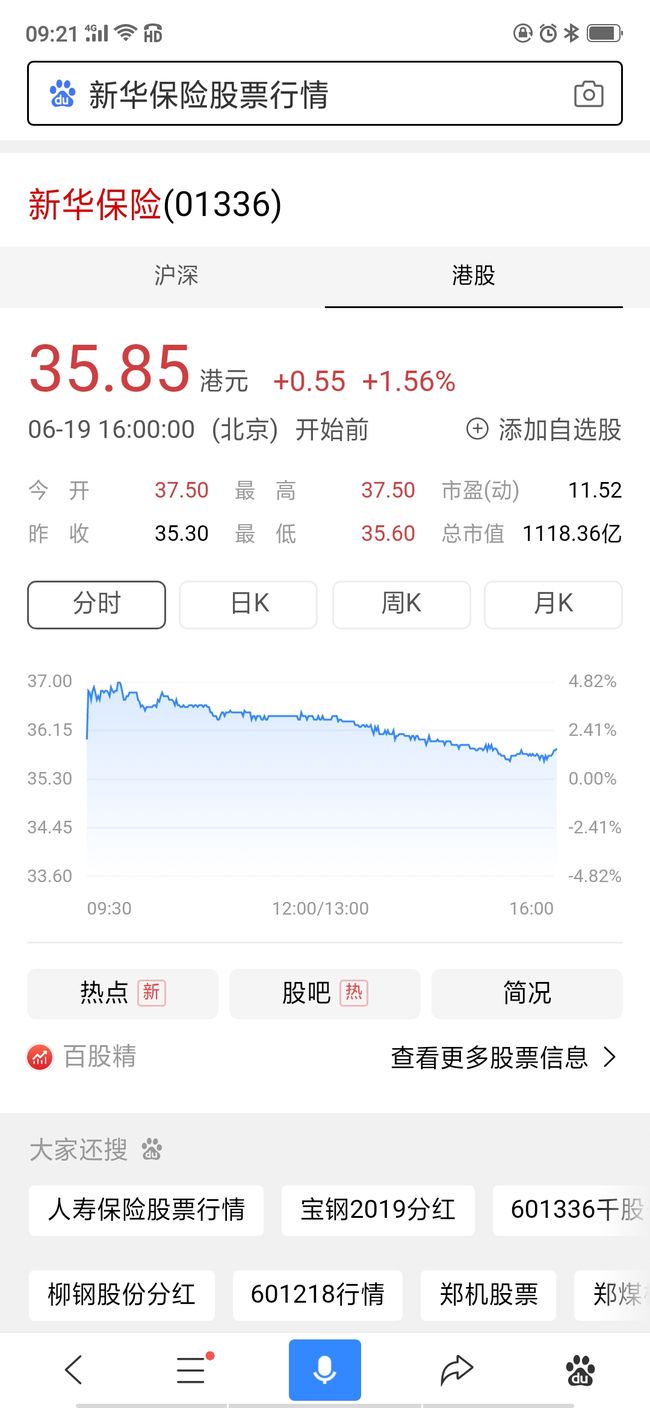The height and width of the screenshot is (1408, 650).
Task: Tap the search box with 新华保险股票行情
Action: click(325, 94)
